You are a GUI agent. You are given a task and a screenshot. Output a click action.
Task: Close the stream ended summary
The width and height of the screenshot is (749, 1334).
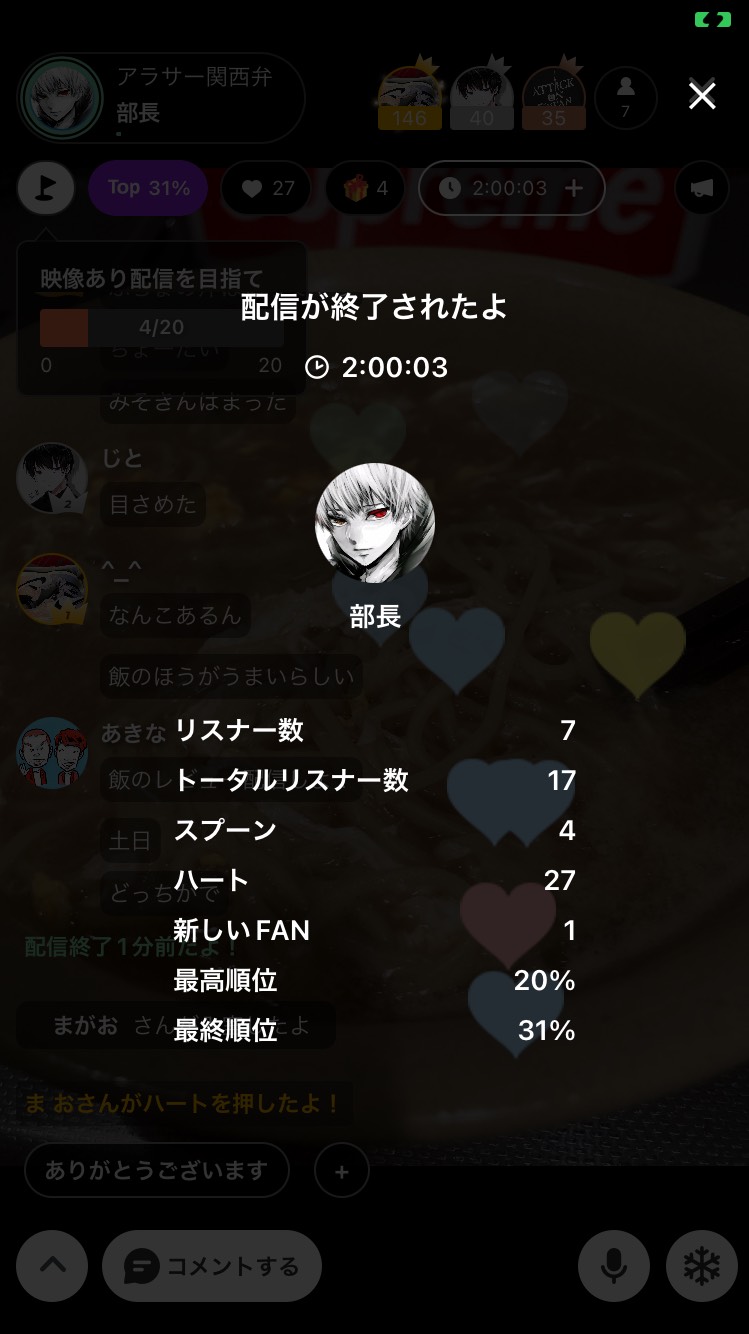(702, 96)
